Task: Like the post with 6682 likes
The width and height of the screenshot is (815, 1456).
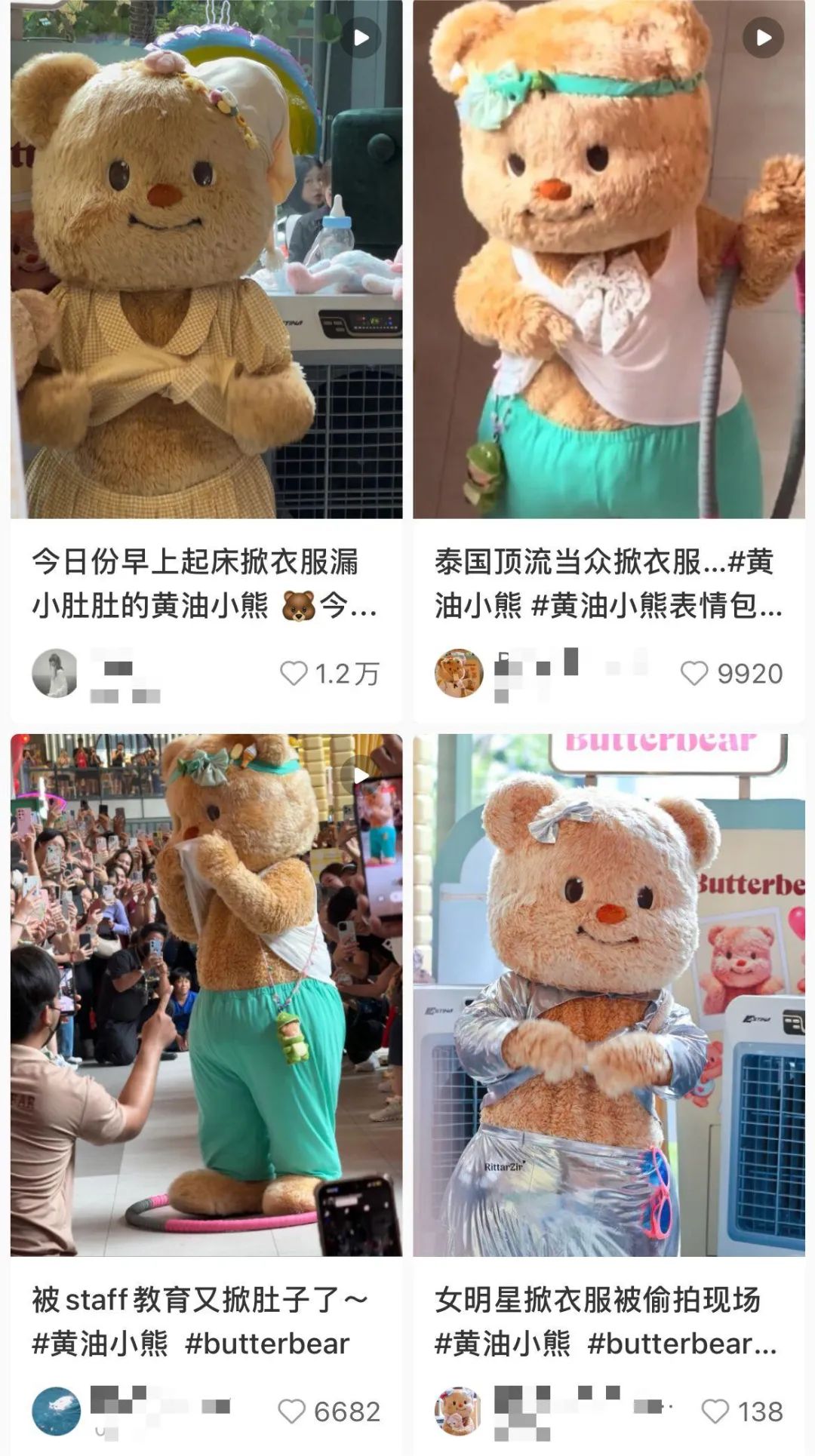Action: pyautogui.click(x=292, y=1411)
